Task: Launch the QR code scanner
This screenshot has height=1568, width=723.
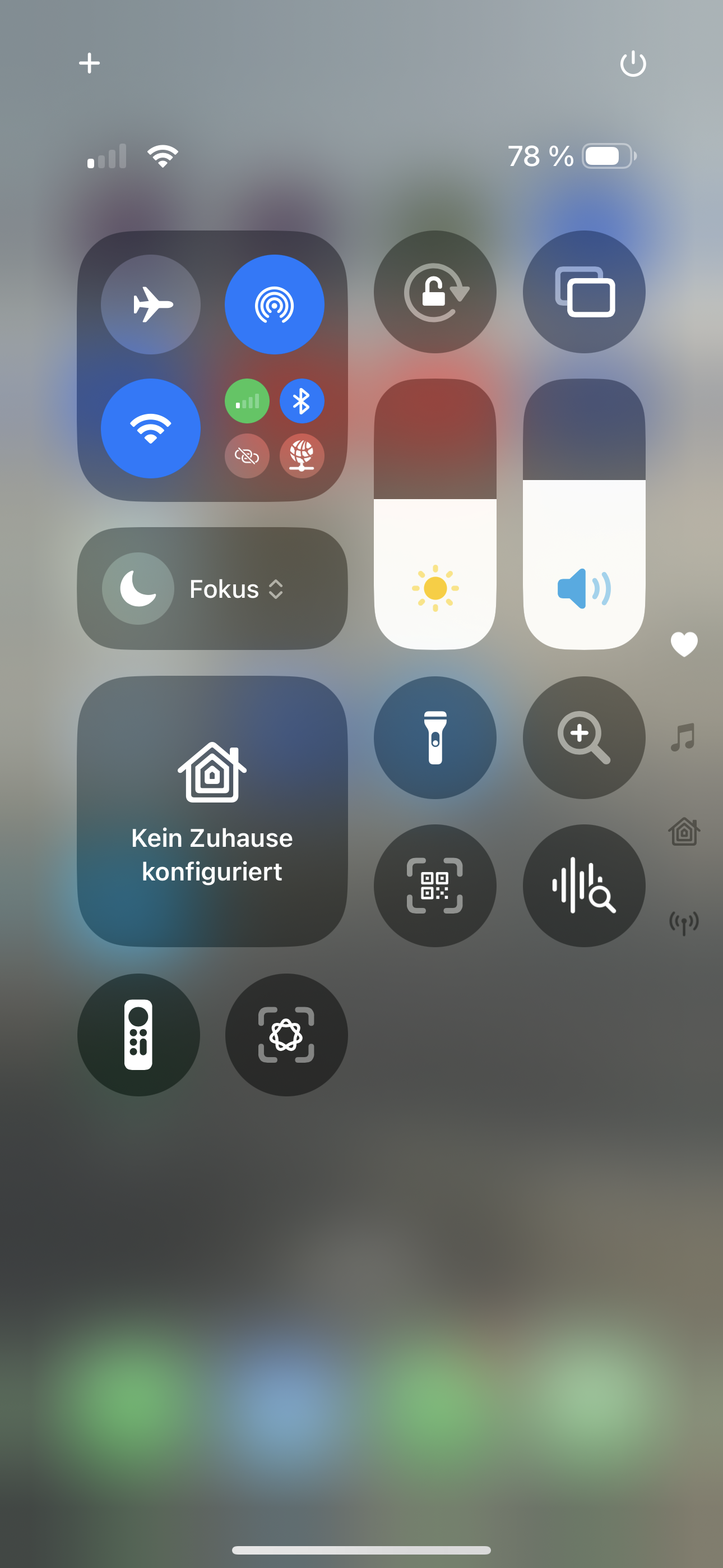Action: point(435,886)
